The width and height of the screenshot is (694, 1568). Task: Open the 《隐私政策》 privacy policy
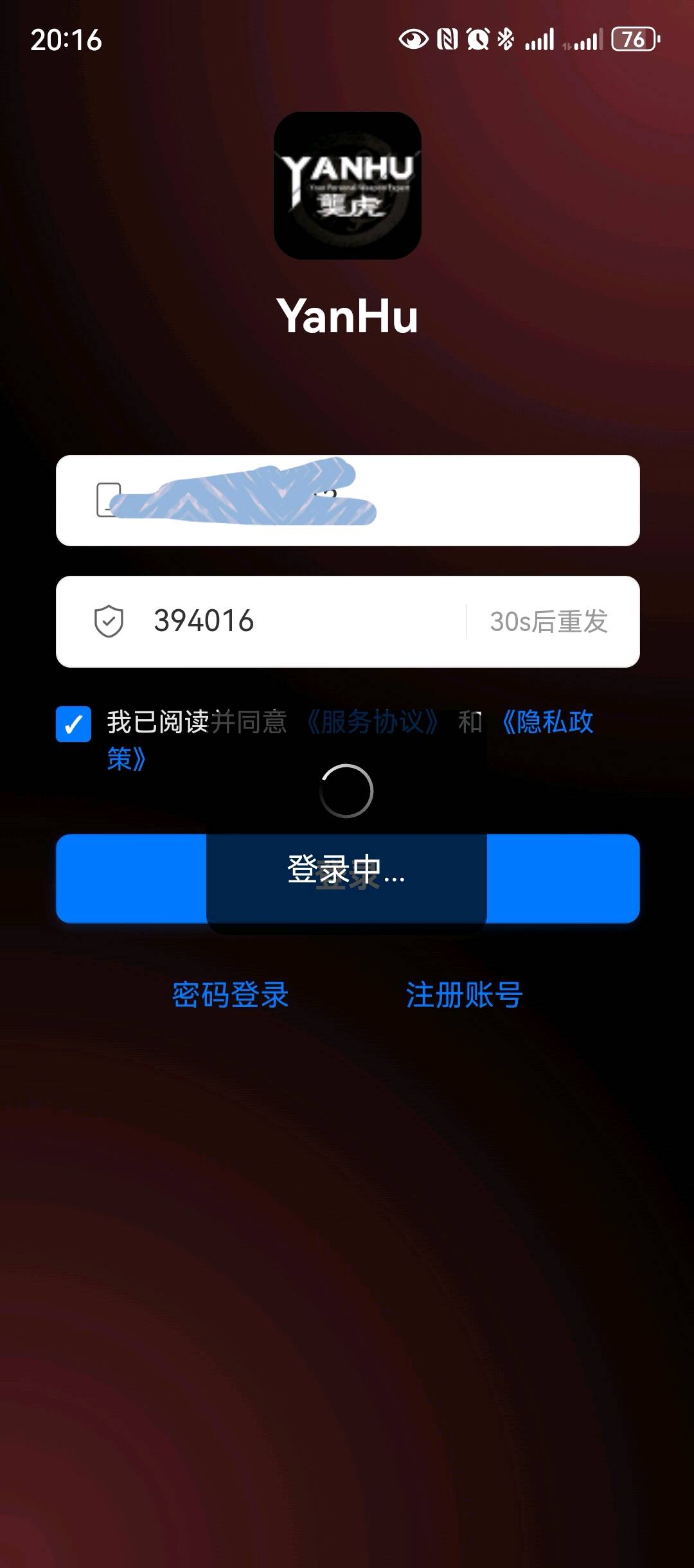point(548,722)
